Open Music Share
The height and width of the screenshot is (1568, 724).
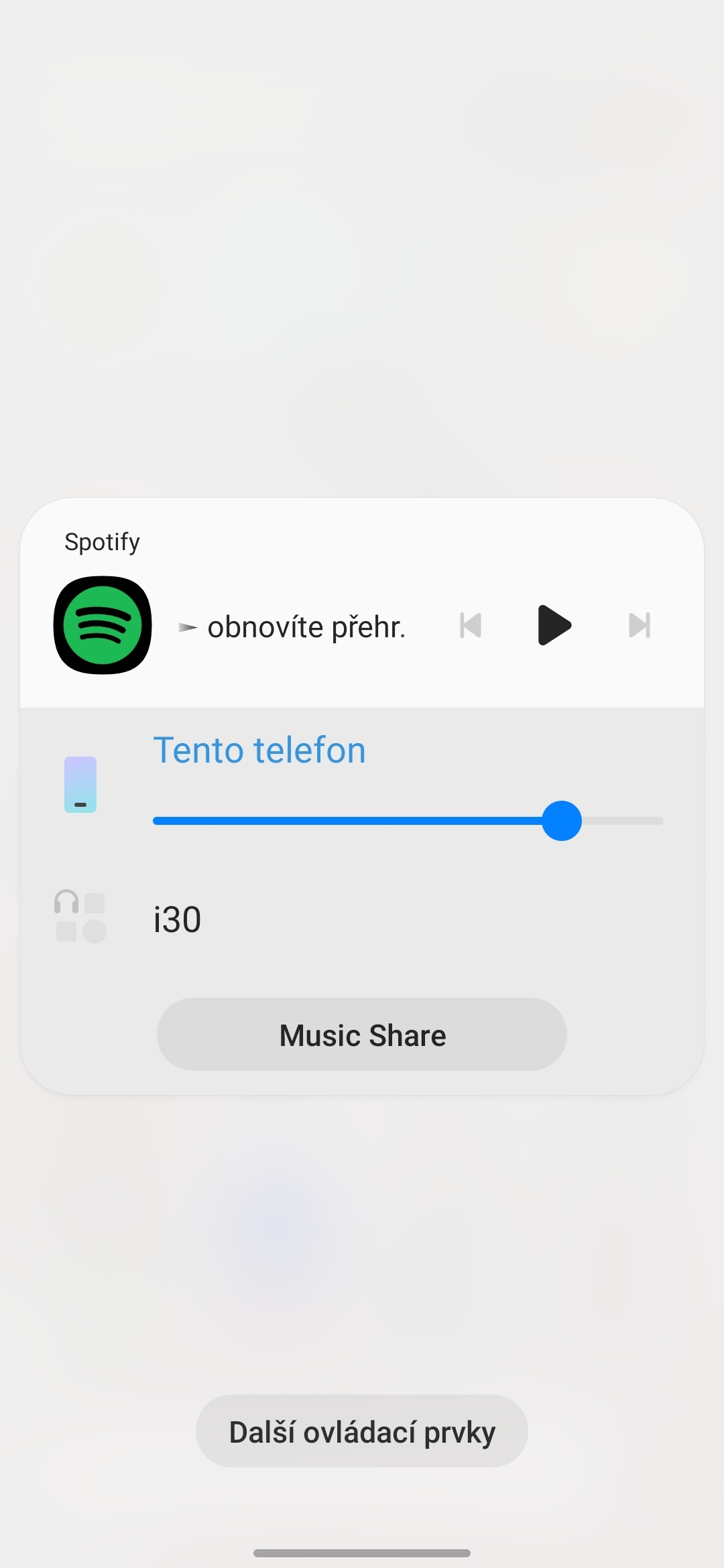[x=362, y=1035]
